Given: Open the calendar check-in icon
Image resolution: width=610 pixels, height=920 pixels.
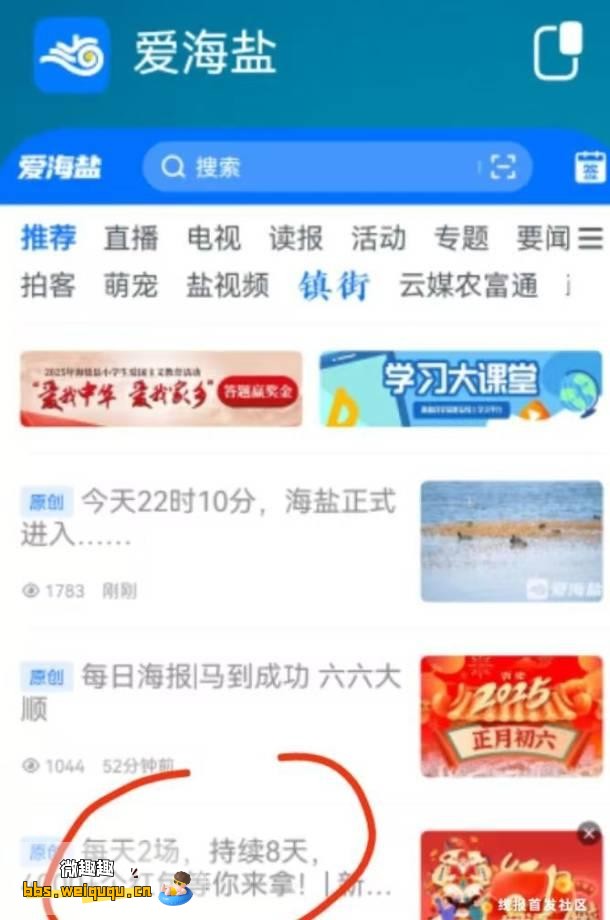Looking at the screenshot, I should coord(591,167).
